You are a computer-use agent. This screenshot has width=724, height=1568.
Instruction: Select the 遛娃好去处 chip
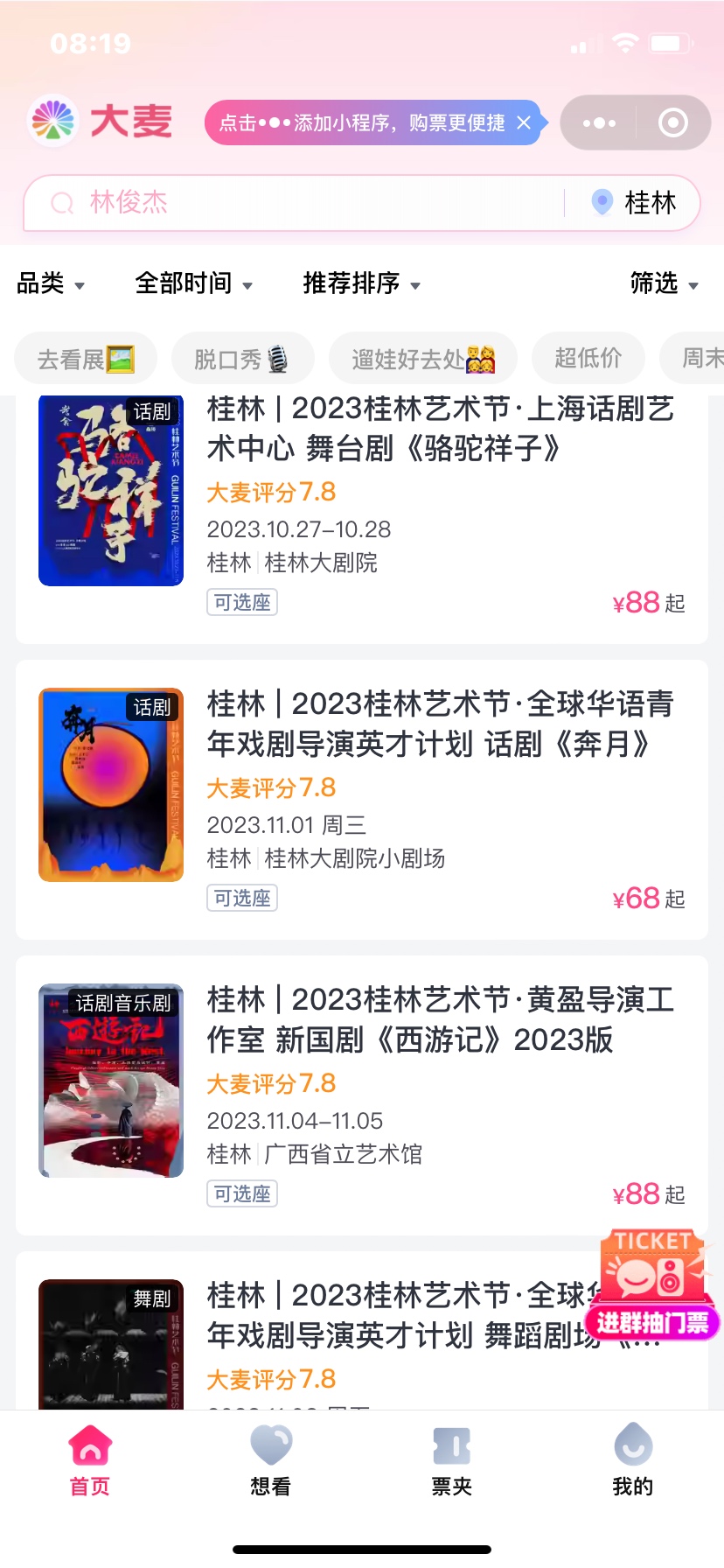(x=423, y=359)
